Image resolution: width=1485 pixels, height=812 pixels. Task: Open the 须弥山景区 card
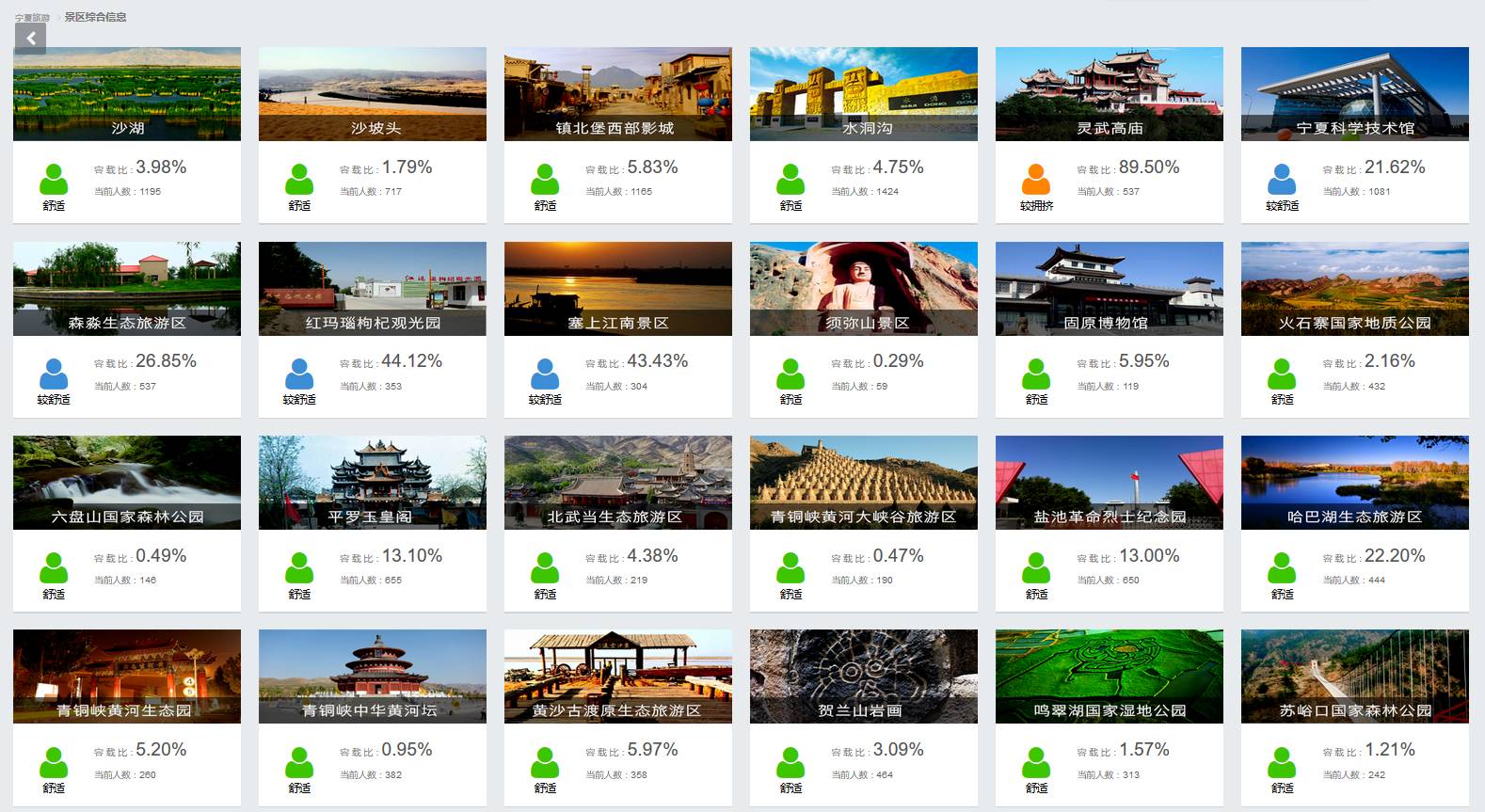864,289
